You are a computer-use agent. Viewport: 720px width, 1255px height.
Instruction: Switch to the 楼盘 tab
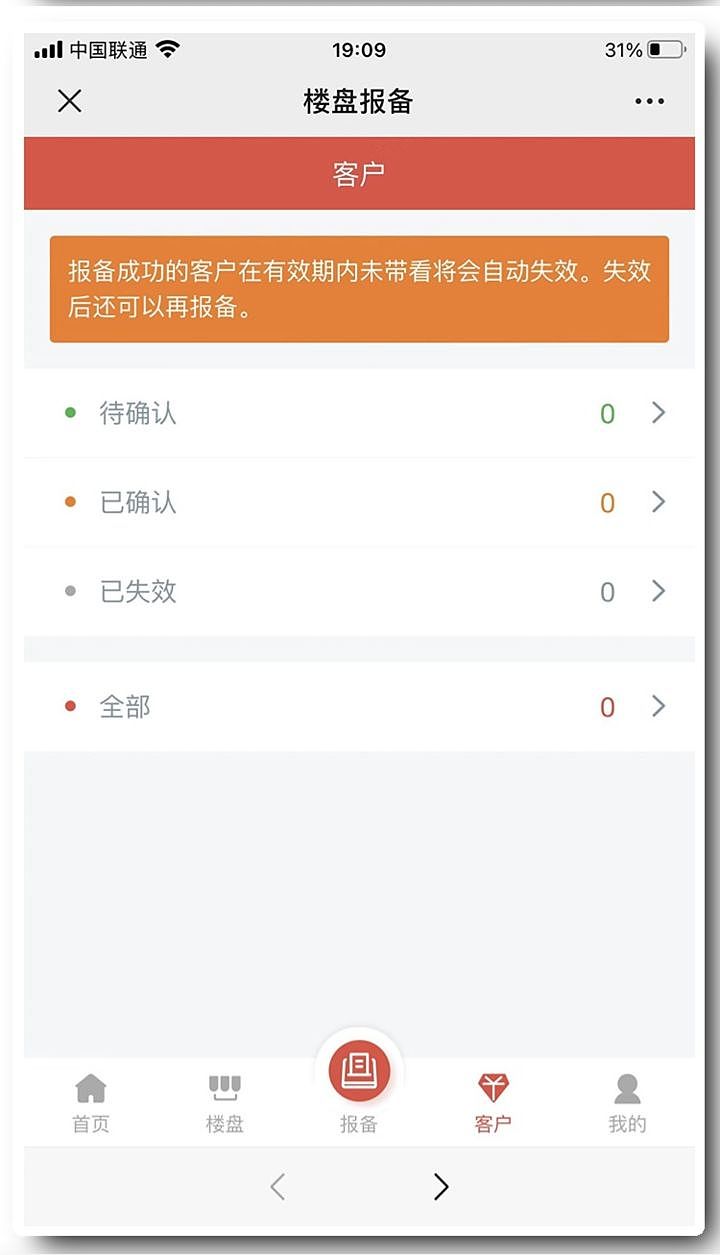click(225, 1103)
